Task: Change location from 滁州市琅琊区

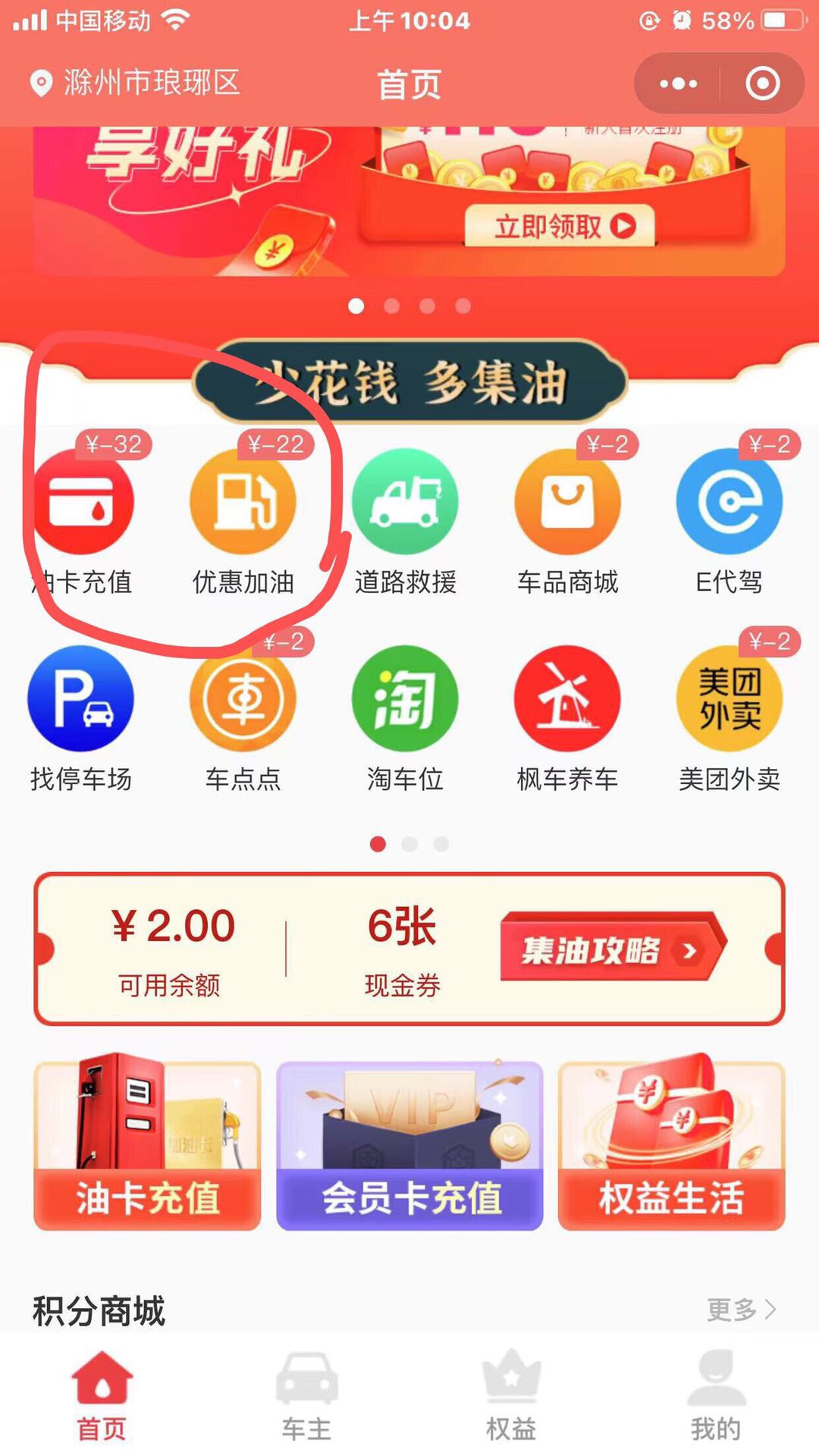Action: (x=136, y=83)
